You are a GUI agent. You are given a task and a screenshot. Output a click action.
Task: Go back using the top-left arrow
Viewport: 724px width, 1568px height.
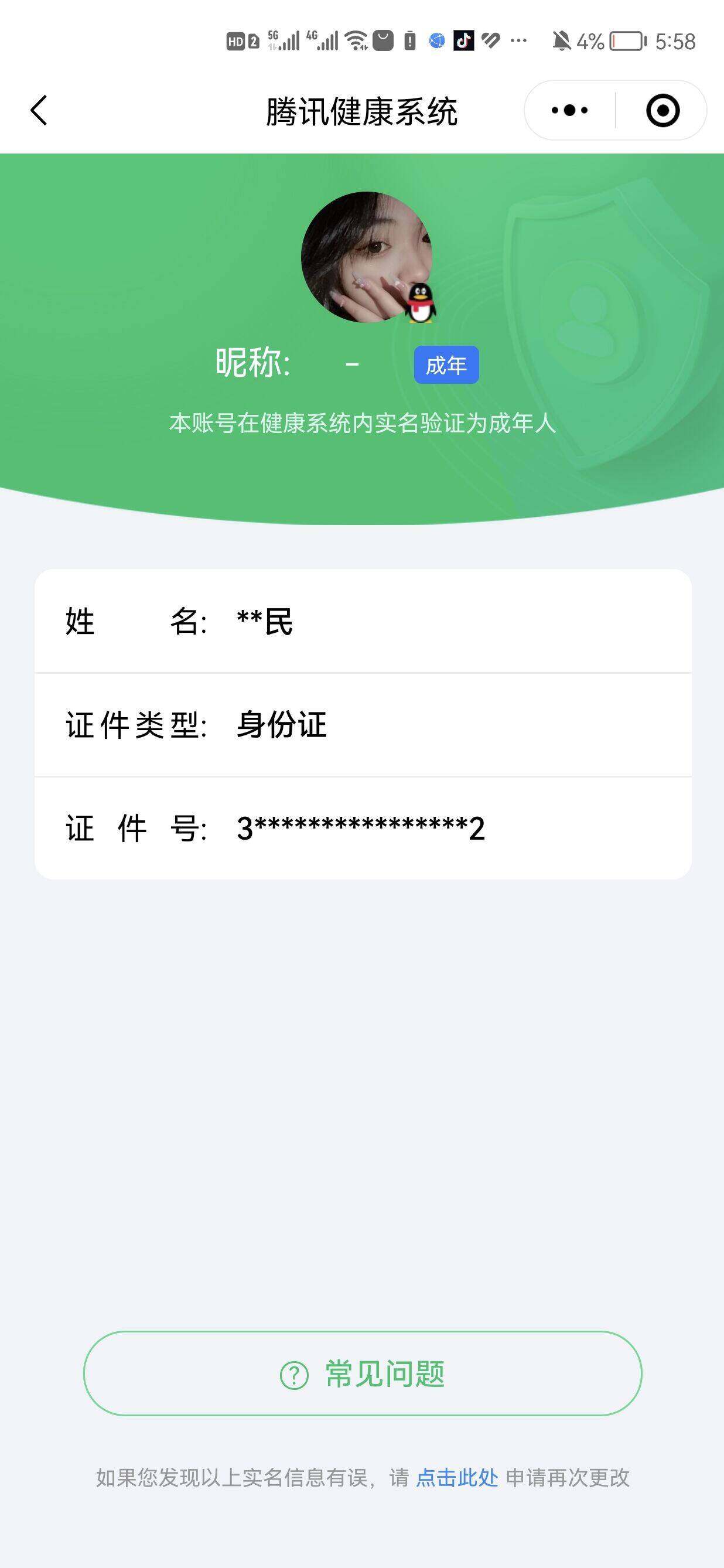(x=39, y=111)
